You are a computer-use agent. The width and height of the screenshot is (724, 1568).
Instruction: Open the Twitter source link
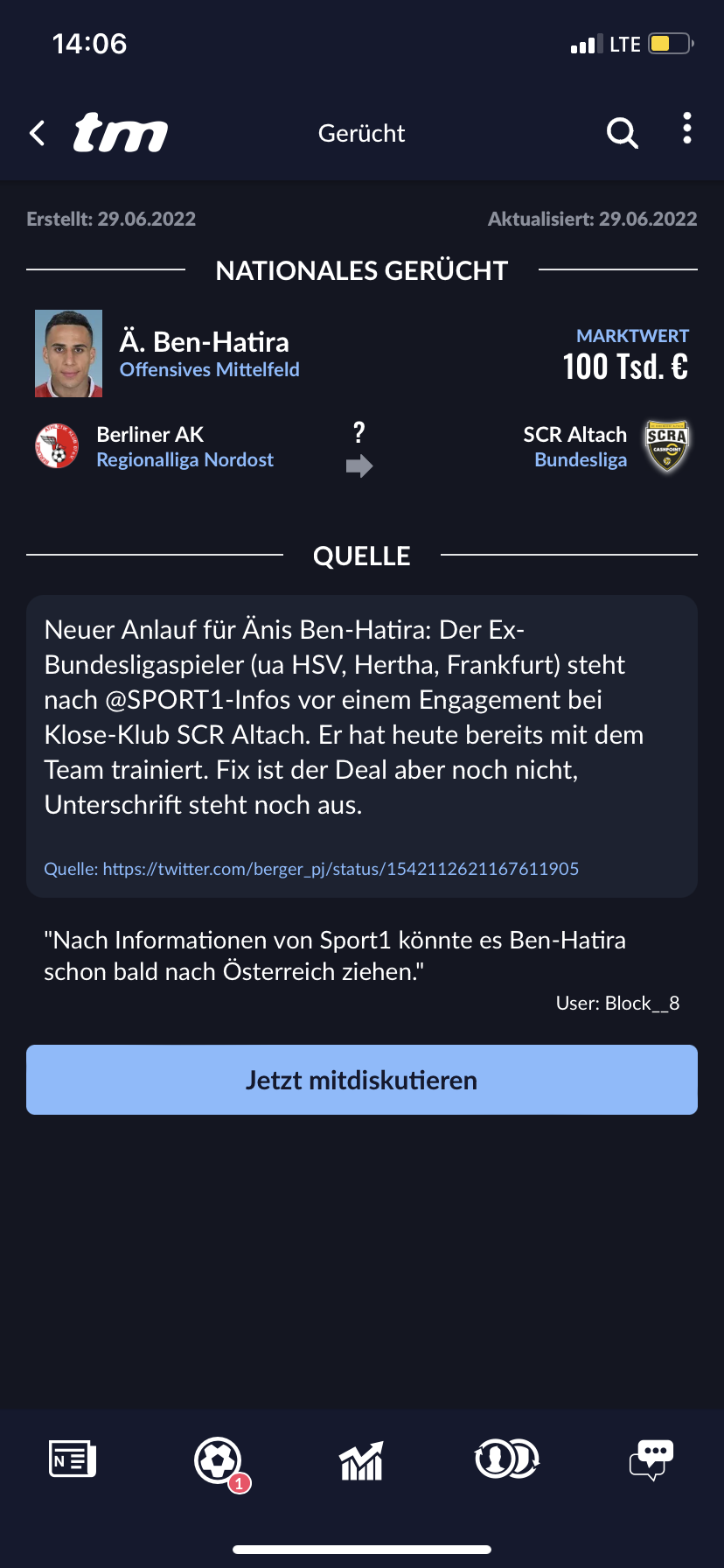point(311,869)
